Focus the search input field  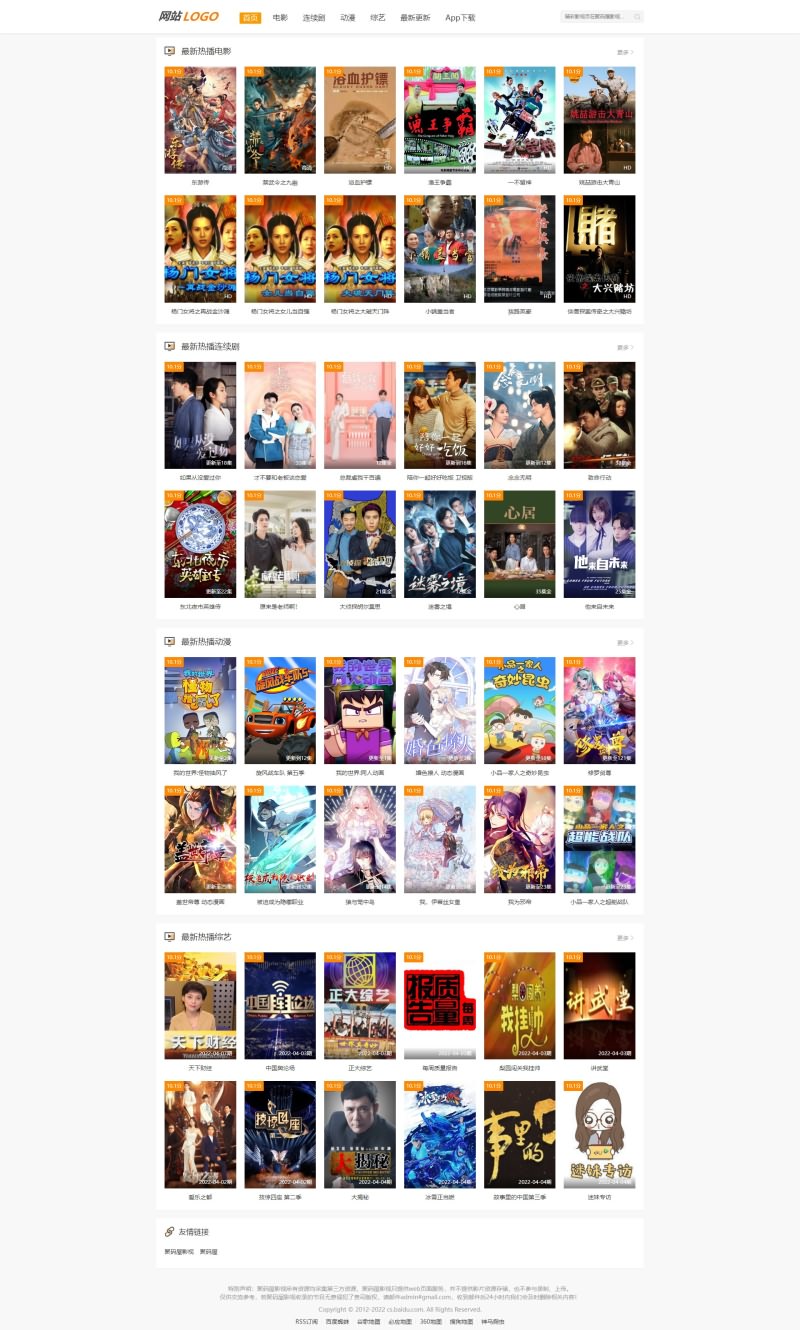(x=597, y=17)
